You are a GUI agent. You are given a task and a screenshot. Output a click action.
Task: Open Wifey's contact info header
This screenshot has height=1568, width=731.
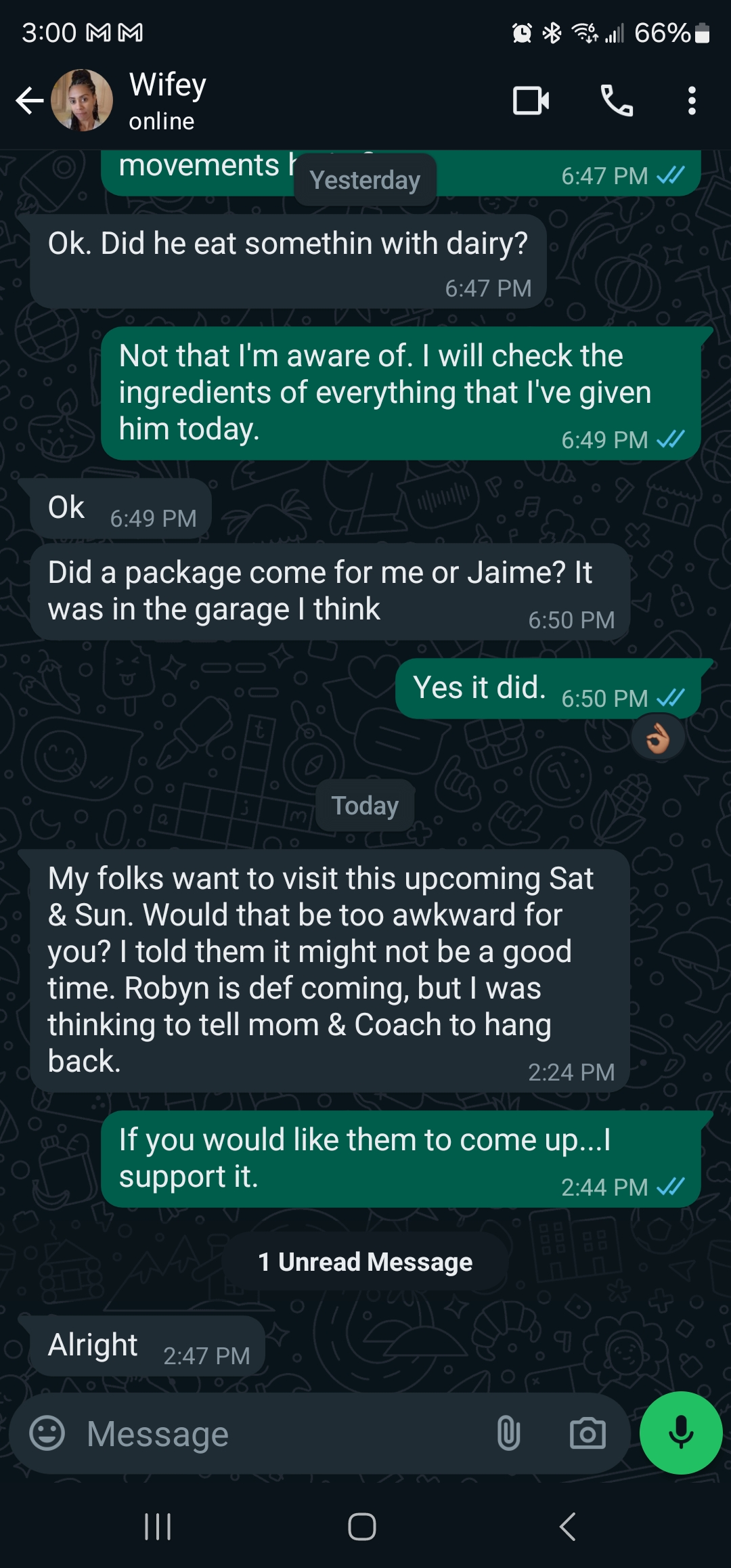click(167, 101)
